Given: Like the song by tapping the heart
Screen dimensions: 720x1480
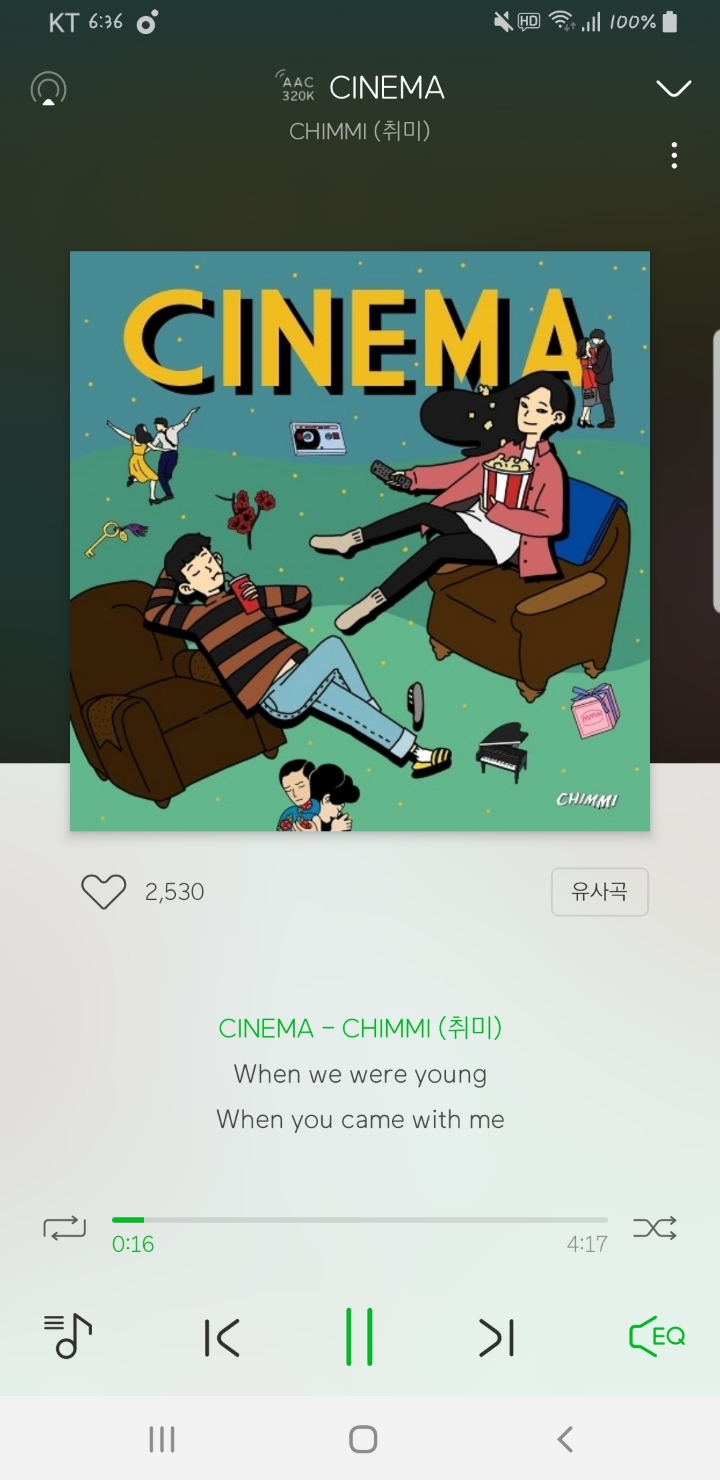Looking at the screenshot, I should click(x=102, y=891).
